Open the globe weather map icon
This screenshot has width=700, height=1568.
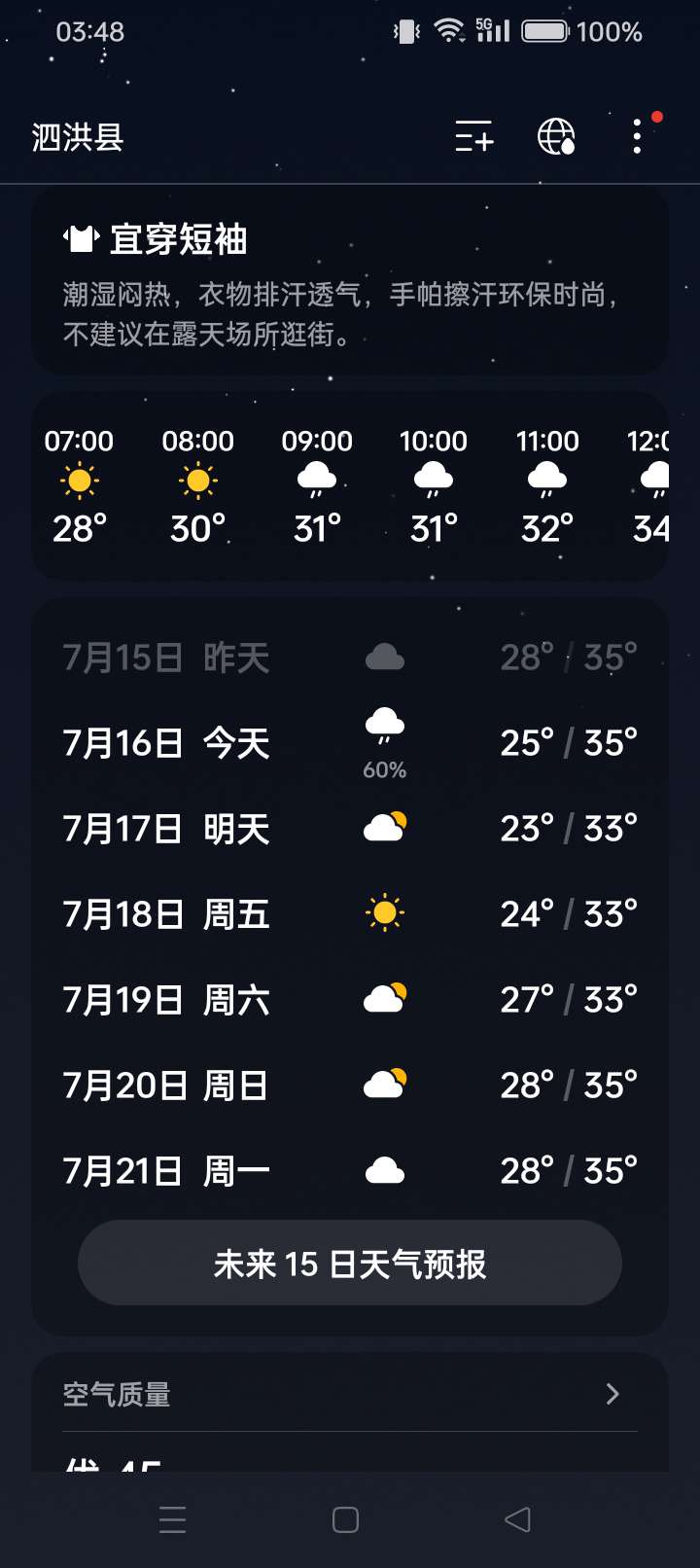[556, 137]
